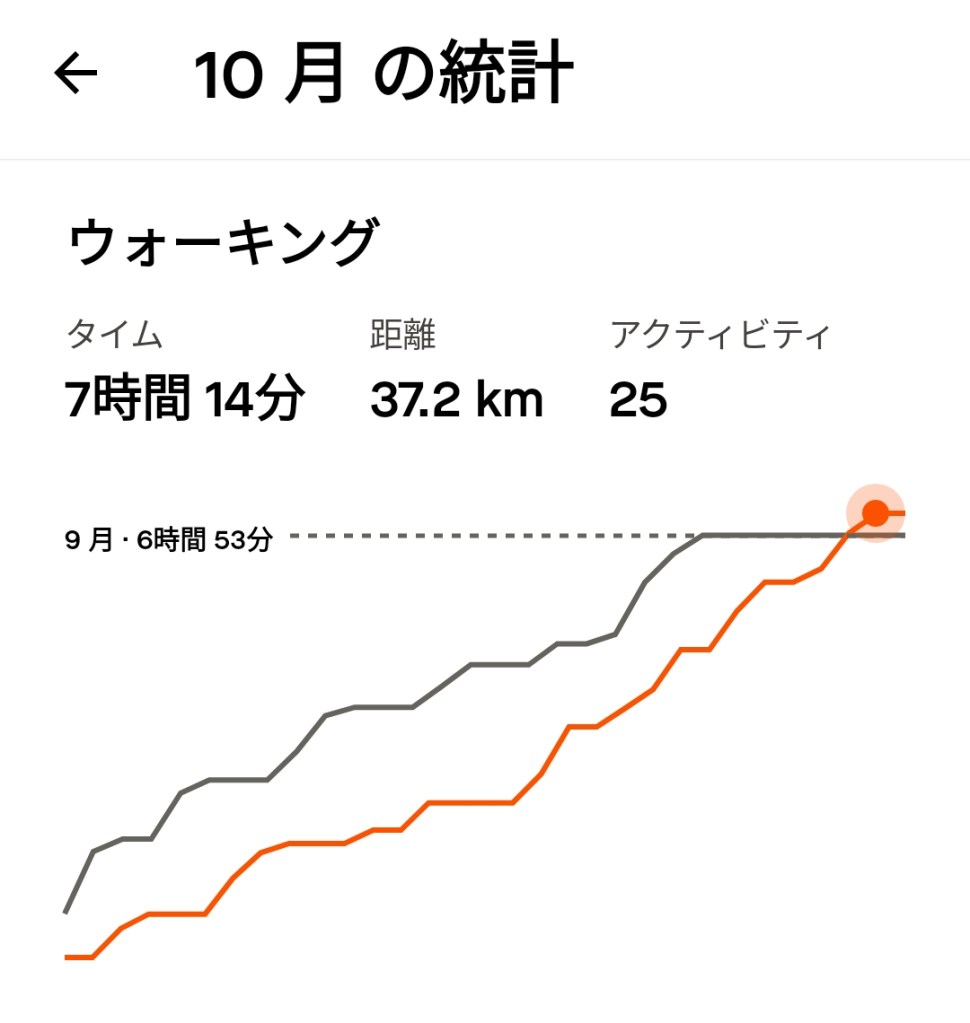The width and height of the screenshot is (970, 1023).
Task: Select the orange marker on the chart
Action: pyautogui.click(x=875, y=514)
